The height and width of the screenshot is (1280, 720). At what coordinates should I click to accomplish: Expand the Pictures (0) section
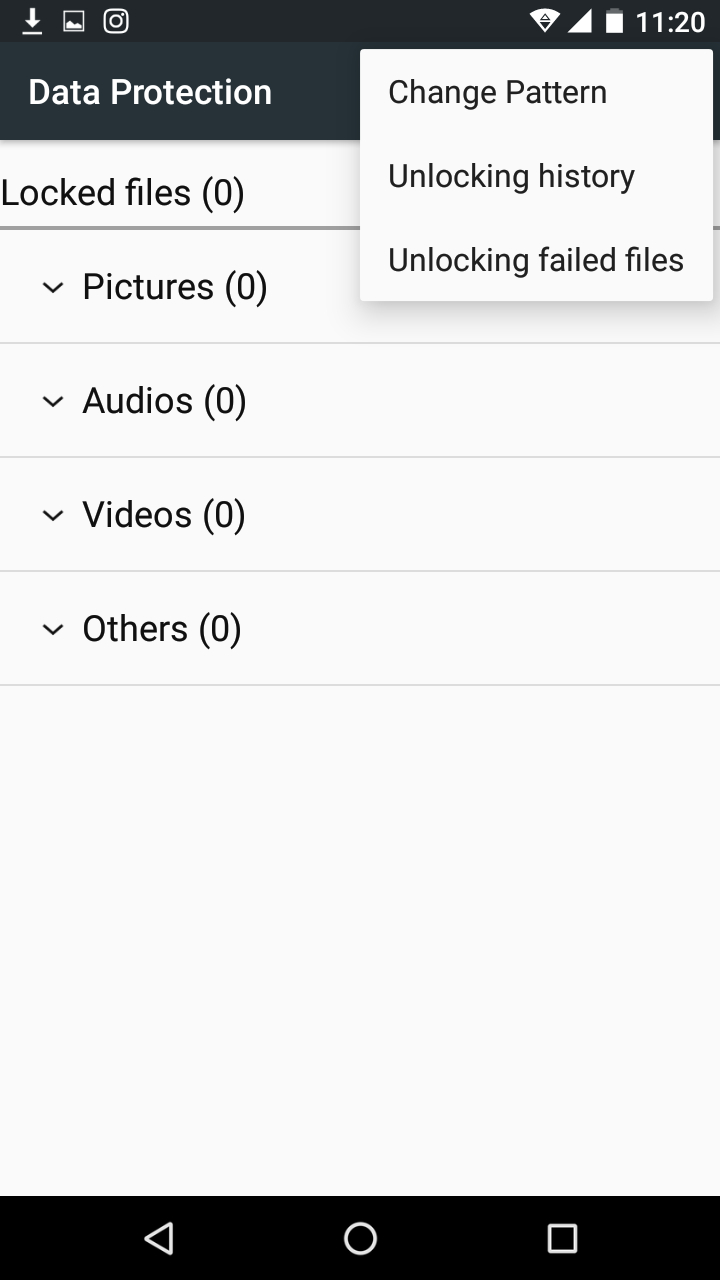(x=155, y=287)
